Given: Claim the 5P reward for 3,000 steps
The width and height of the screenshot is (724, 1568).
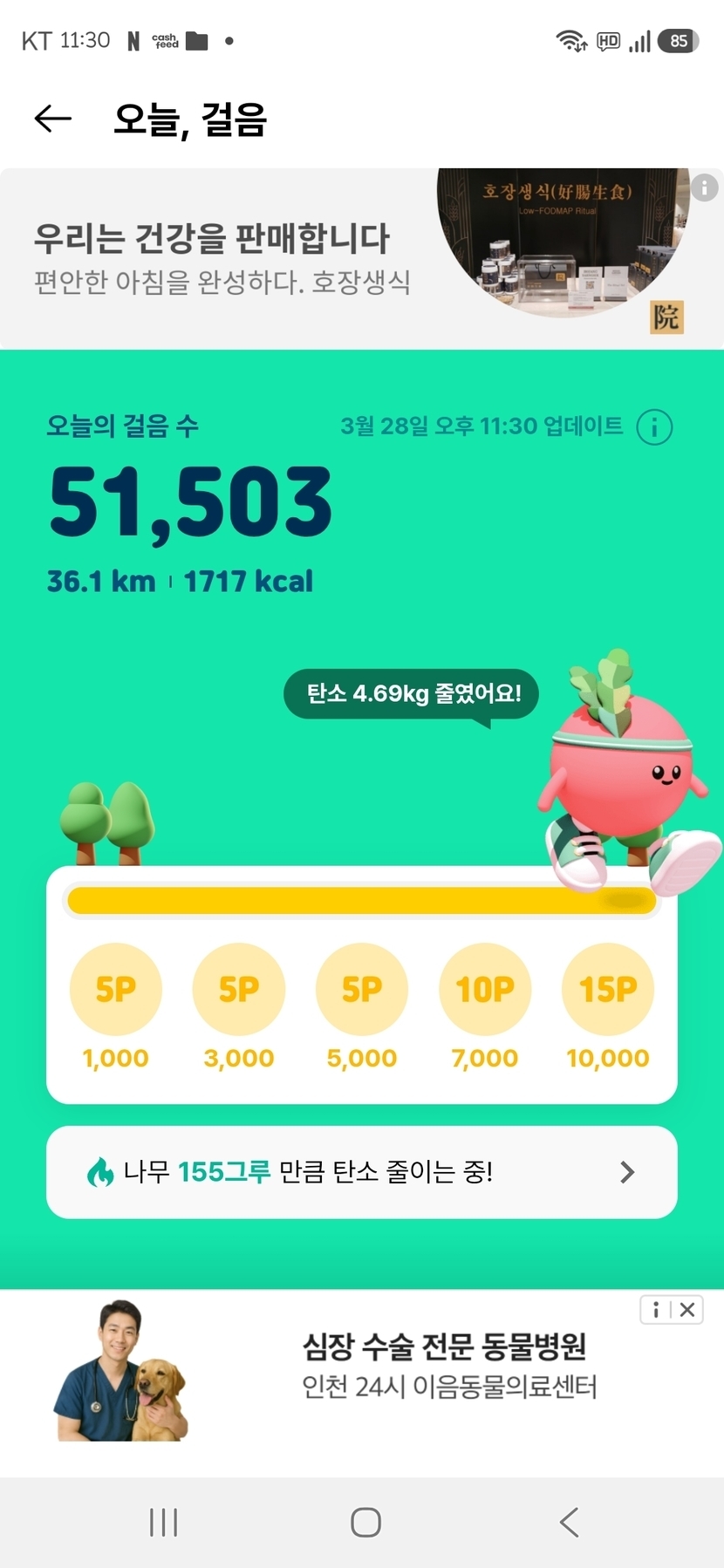Looking at the screenshot, I should pyautogui.click(x=238, y=990).
